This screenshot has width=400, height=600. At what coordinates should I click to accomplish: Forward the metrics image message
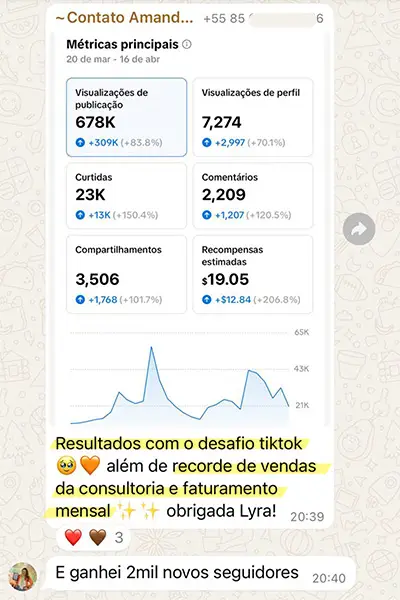[359, 229]
